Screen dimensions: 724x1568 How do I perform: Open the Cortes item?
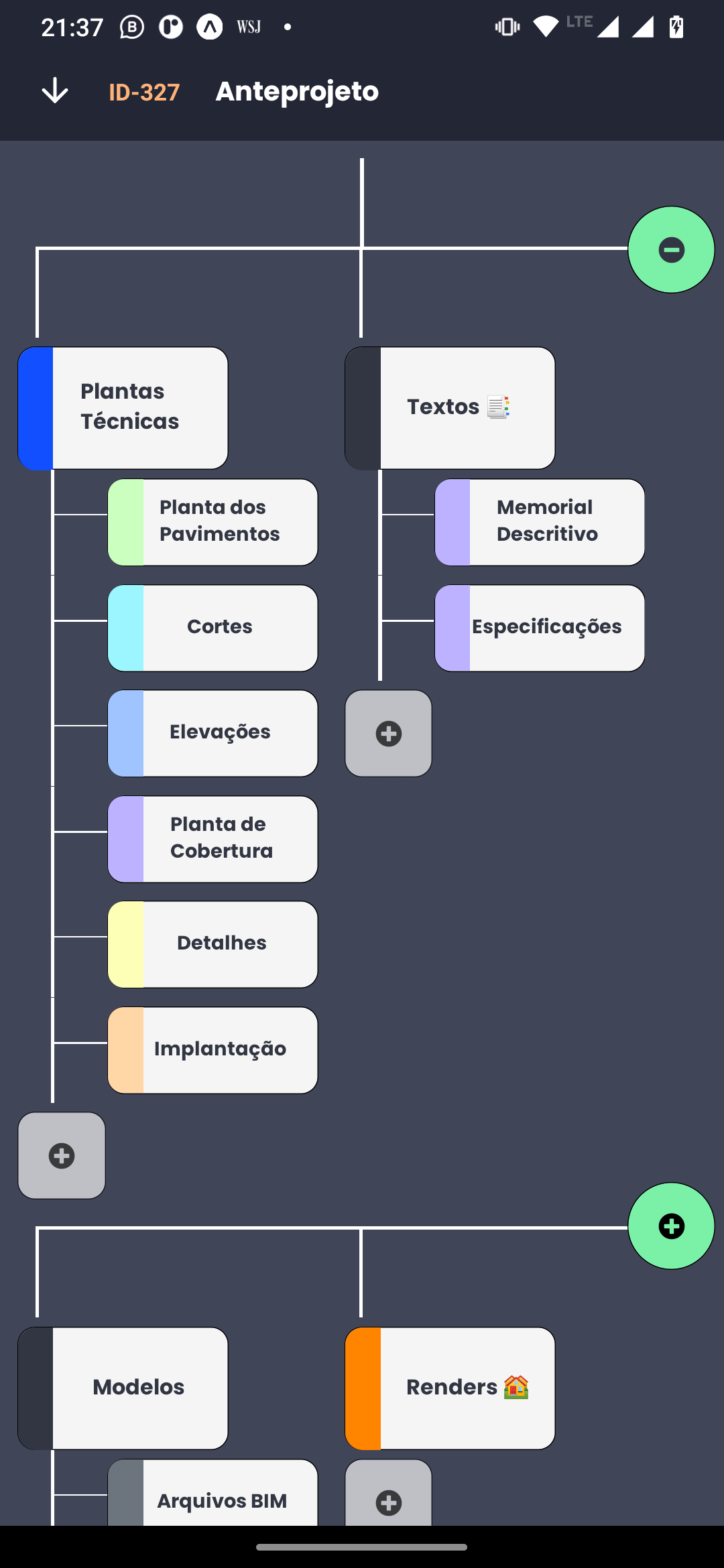(x=213, y=628)
